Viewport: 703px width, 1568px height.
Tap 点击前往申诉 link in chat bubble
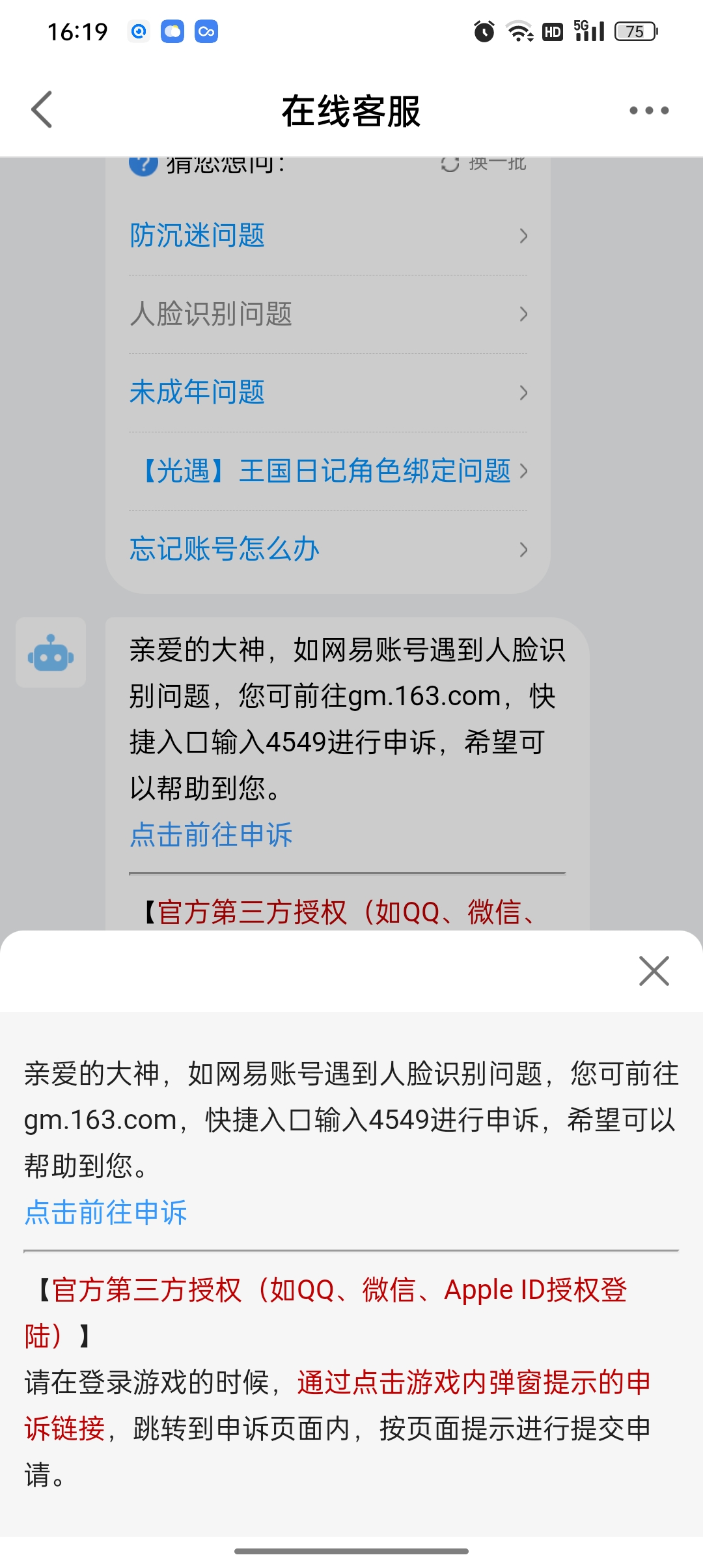click(211, 835)
